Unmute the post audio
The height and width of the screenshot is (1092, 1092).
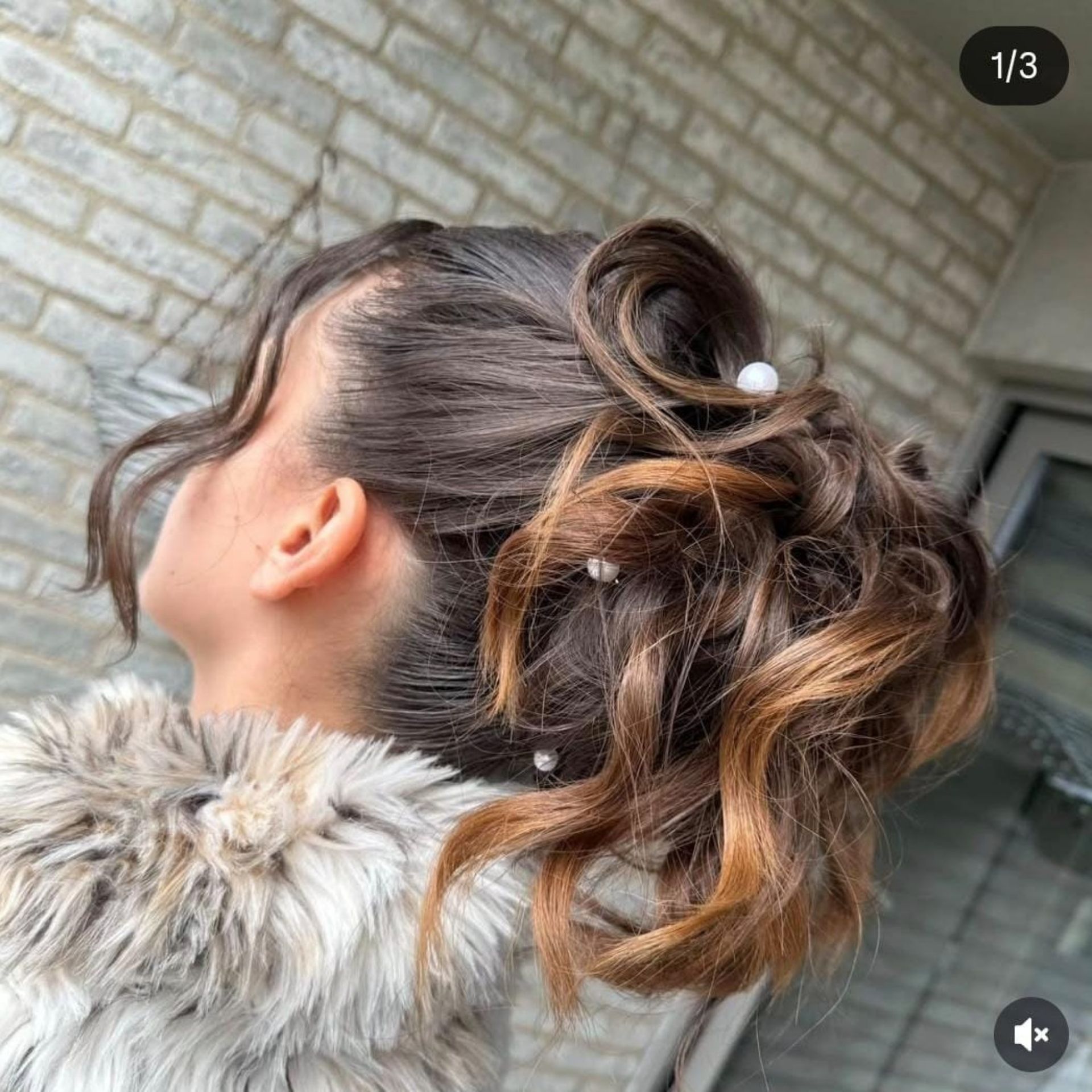point(1031,1035)
